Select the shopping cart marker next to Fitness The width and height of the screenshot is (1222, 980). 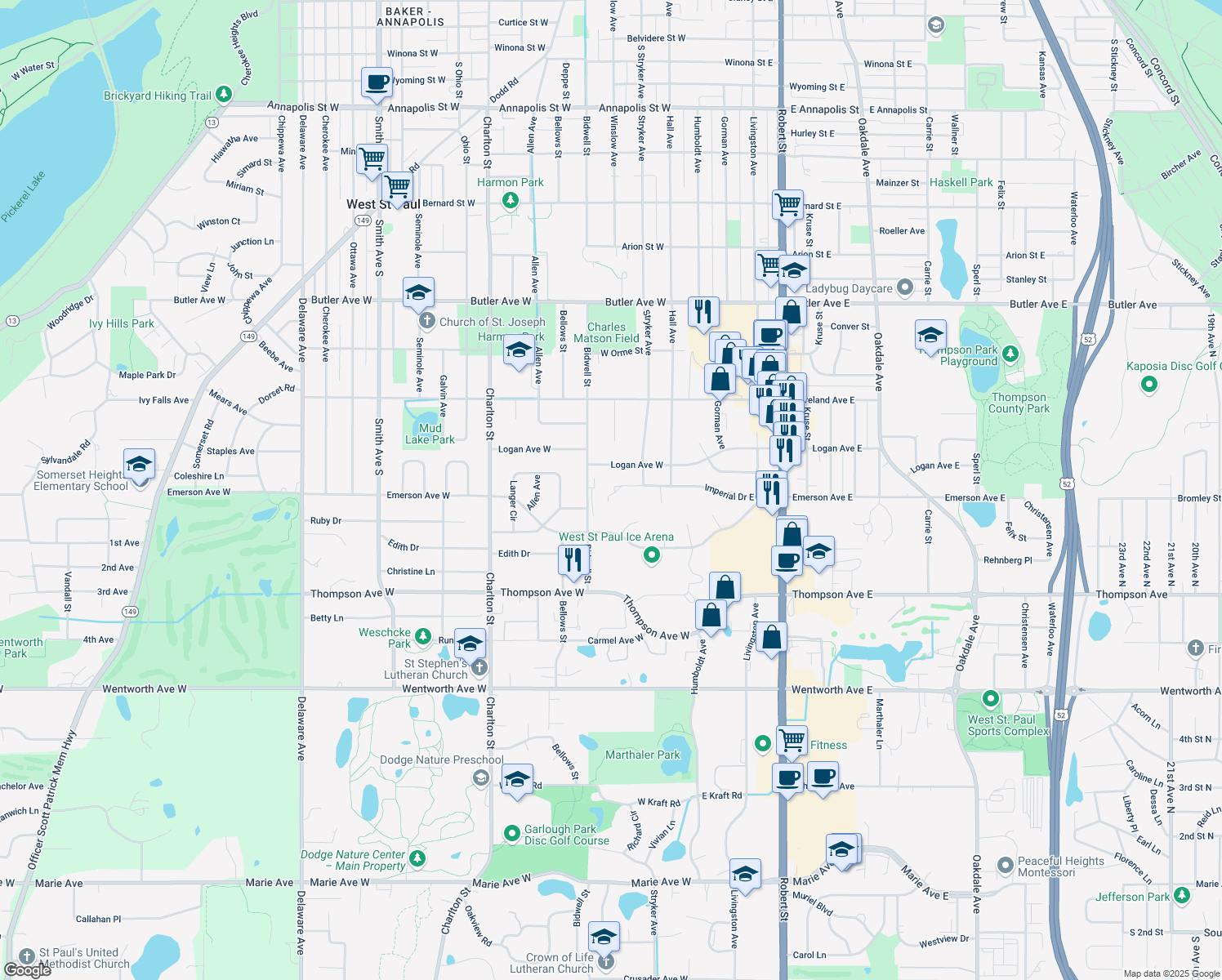click(x=792, y=741)
